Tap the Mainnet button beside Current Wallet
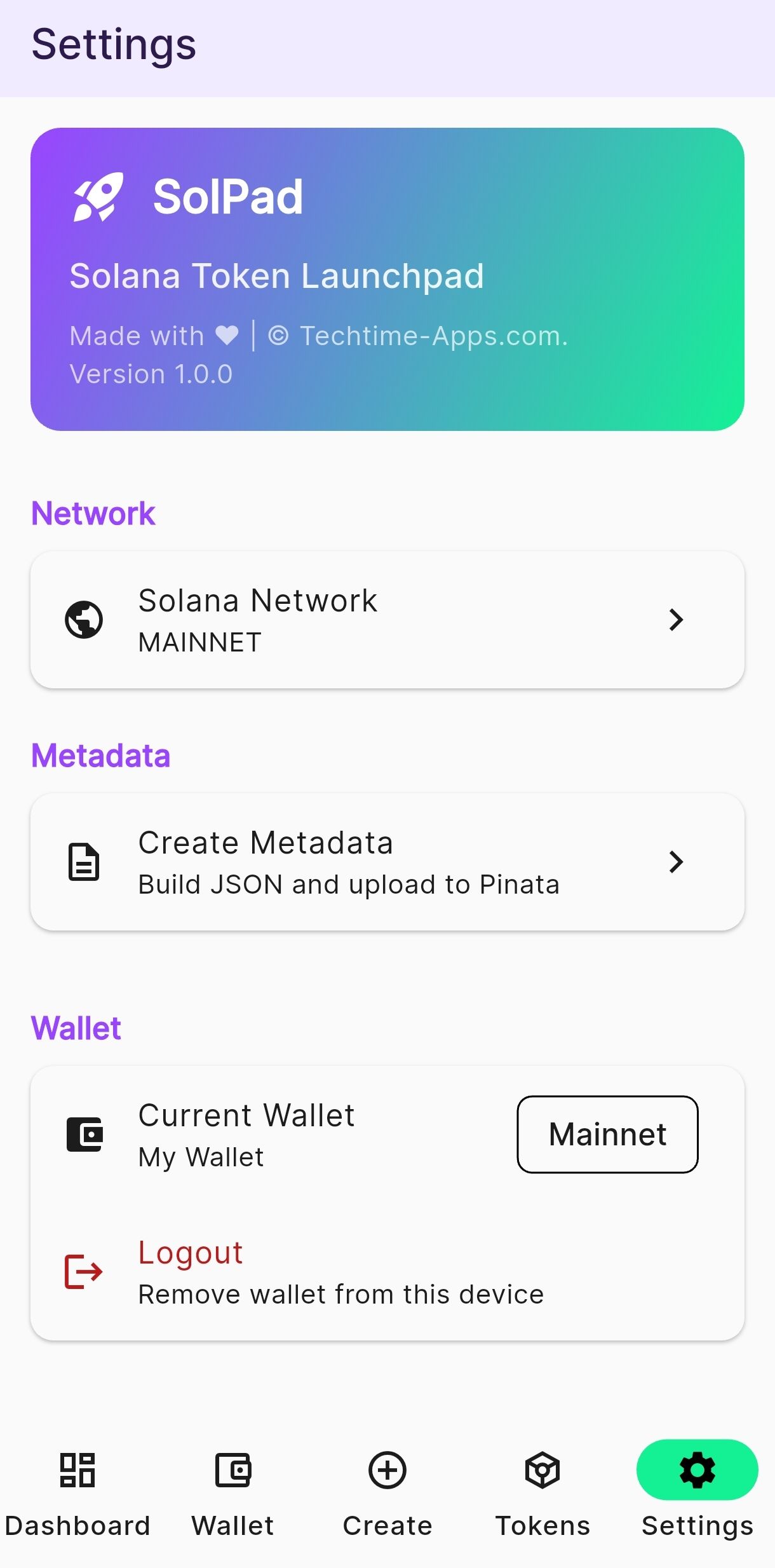The image size is (775, 1568). click(x=607, y=1135)
